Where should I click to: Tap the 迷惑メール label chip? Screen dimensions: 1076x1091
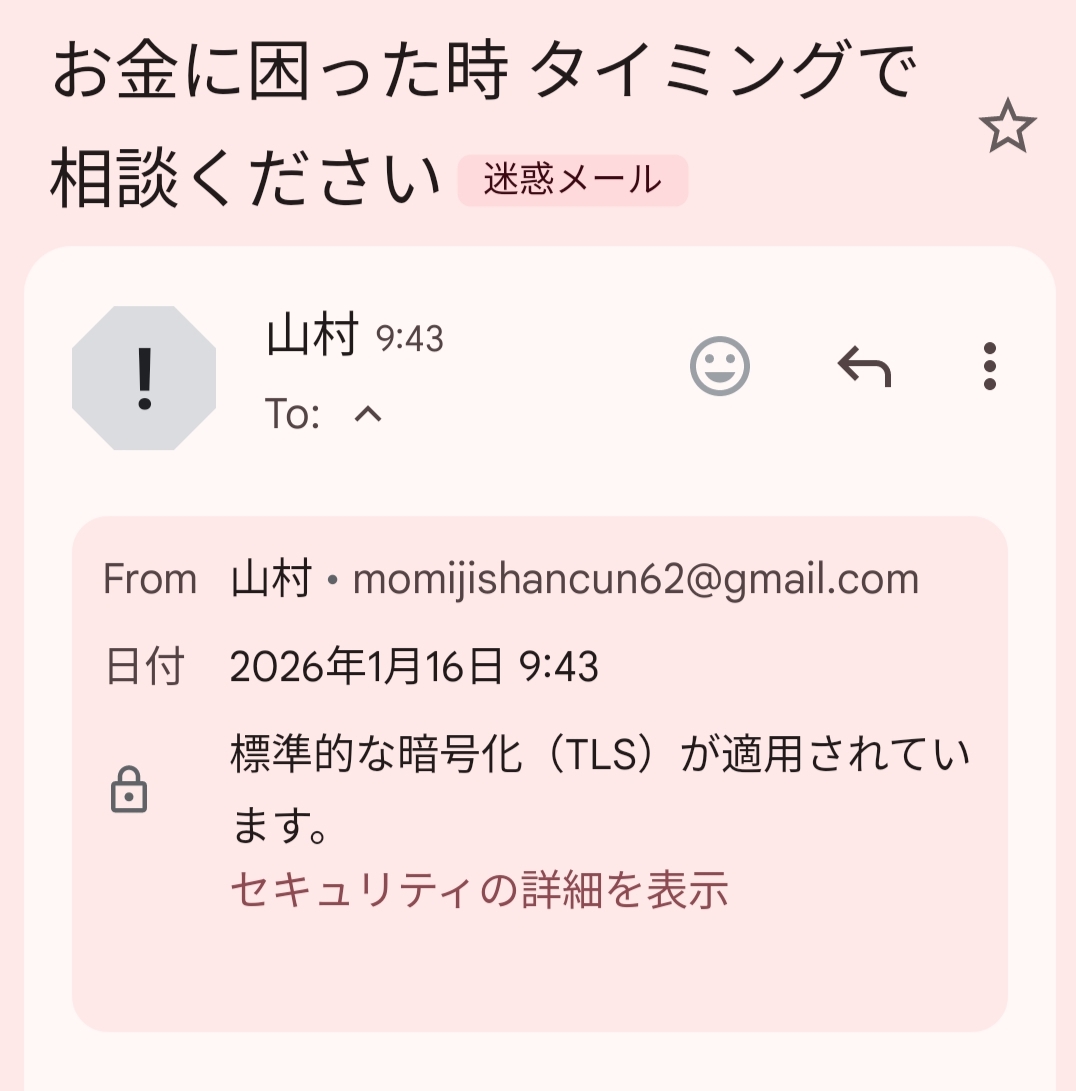(573, 181)
